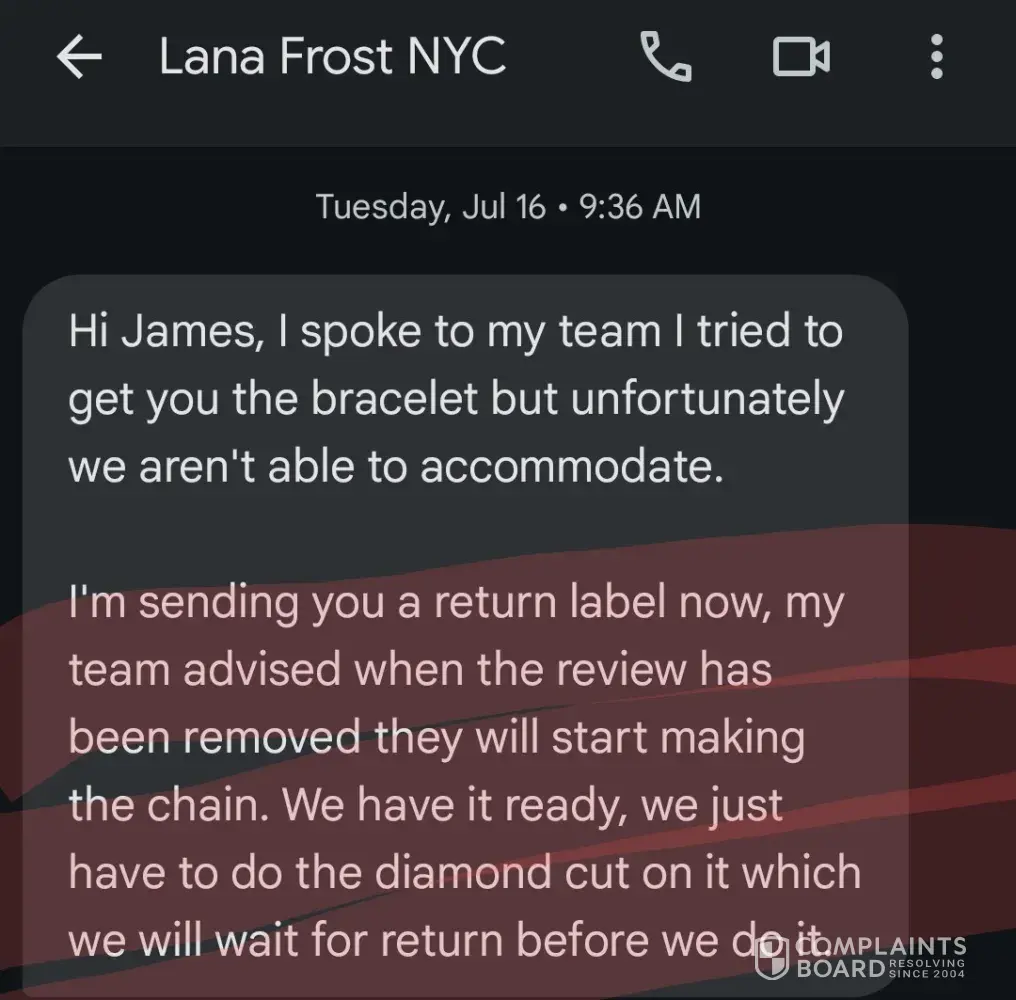This screenshot has width=1016, height=1000.
Task: Start a voice call with Lana Frost NYC
Action: pyautogui.click(x=665, y=58)
